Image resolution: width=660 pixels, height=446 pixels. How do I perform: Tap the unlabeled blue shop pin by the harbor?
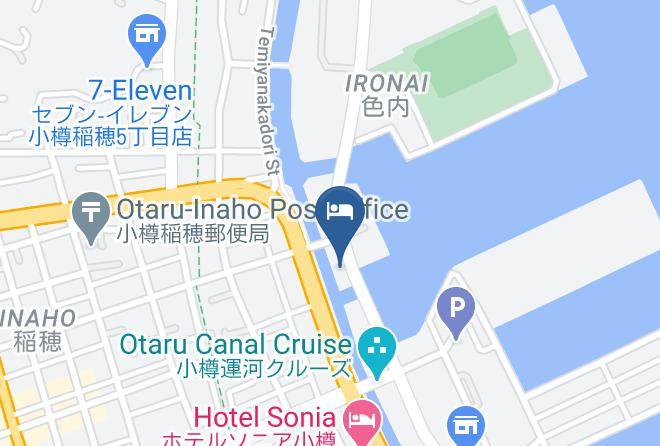click(466, 426)
